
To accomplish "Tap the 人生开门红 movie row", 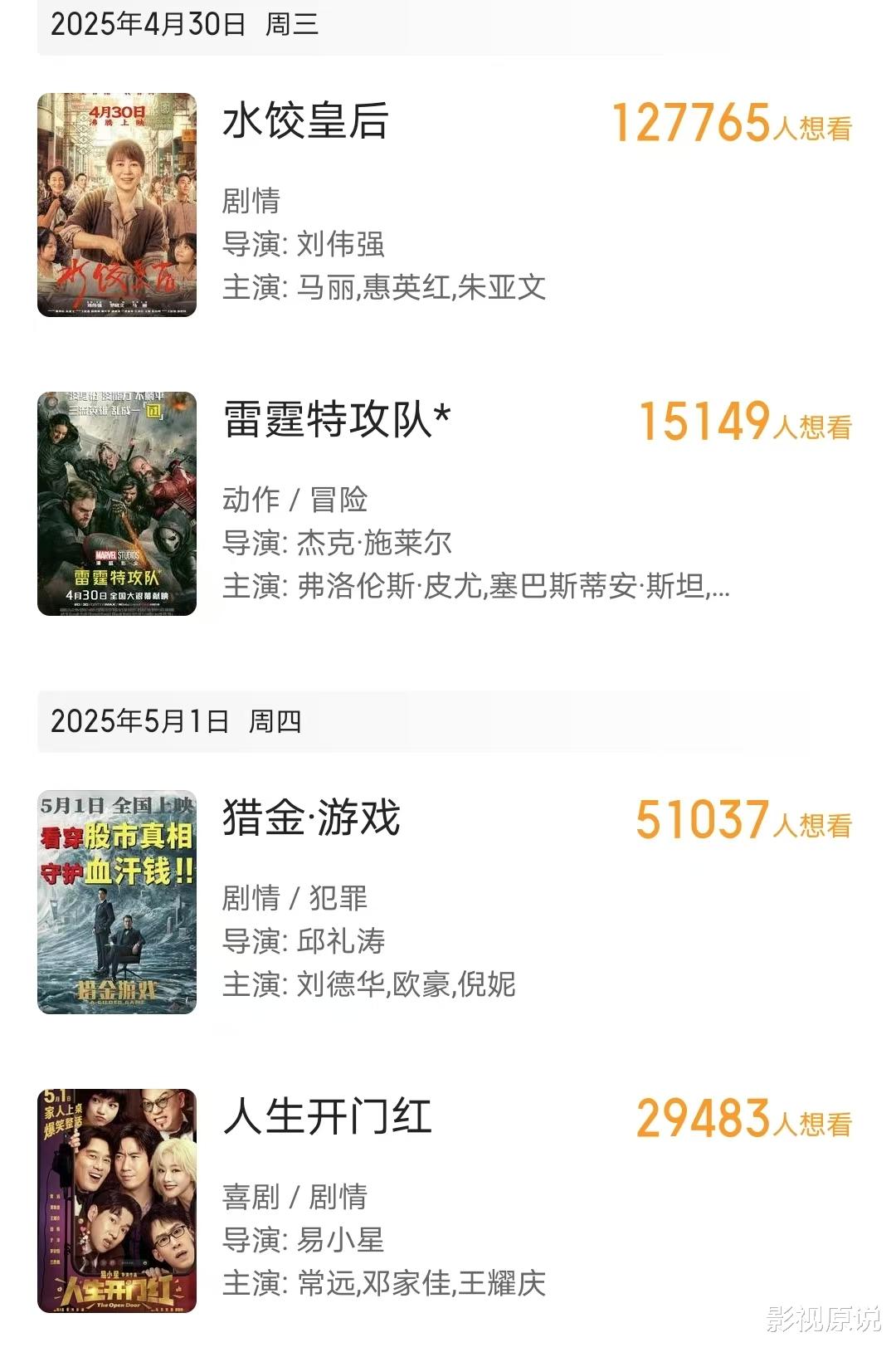I will (x=327, y=1117).
